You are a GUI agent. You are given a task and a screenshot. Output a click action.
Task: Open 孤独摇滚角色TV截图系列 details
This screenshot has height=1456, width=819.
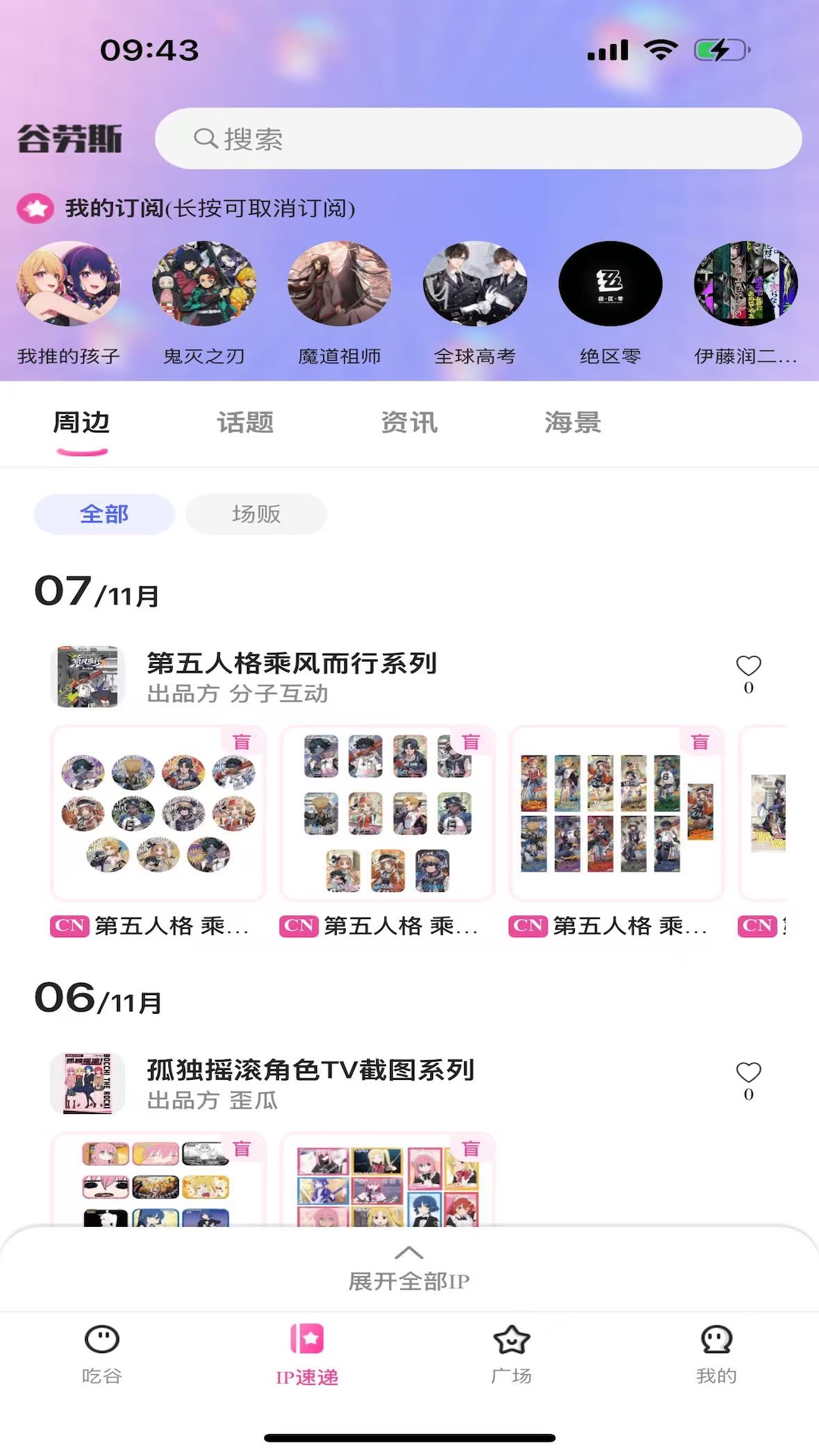309,1071
